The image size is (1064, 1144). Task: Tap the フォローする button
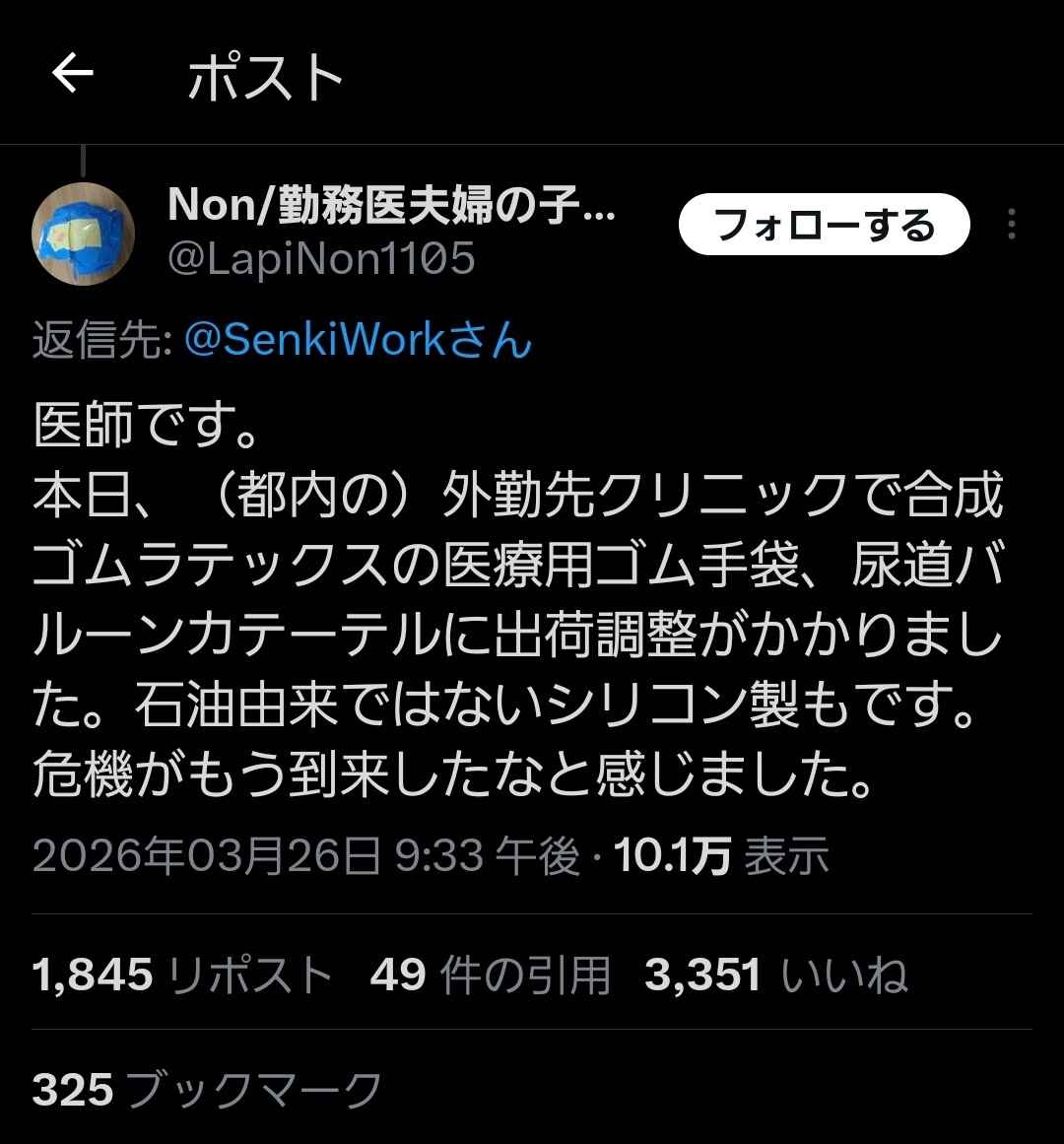(x=824, y=225)
